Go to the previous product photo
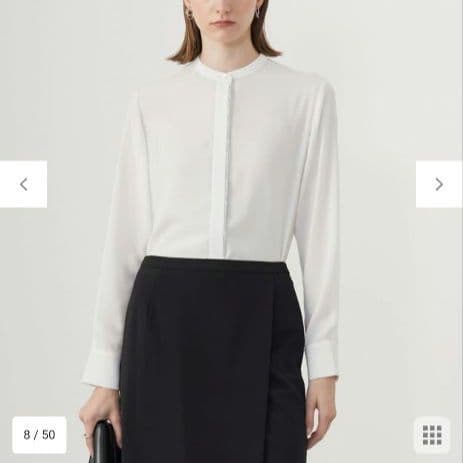 23,184
